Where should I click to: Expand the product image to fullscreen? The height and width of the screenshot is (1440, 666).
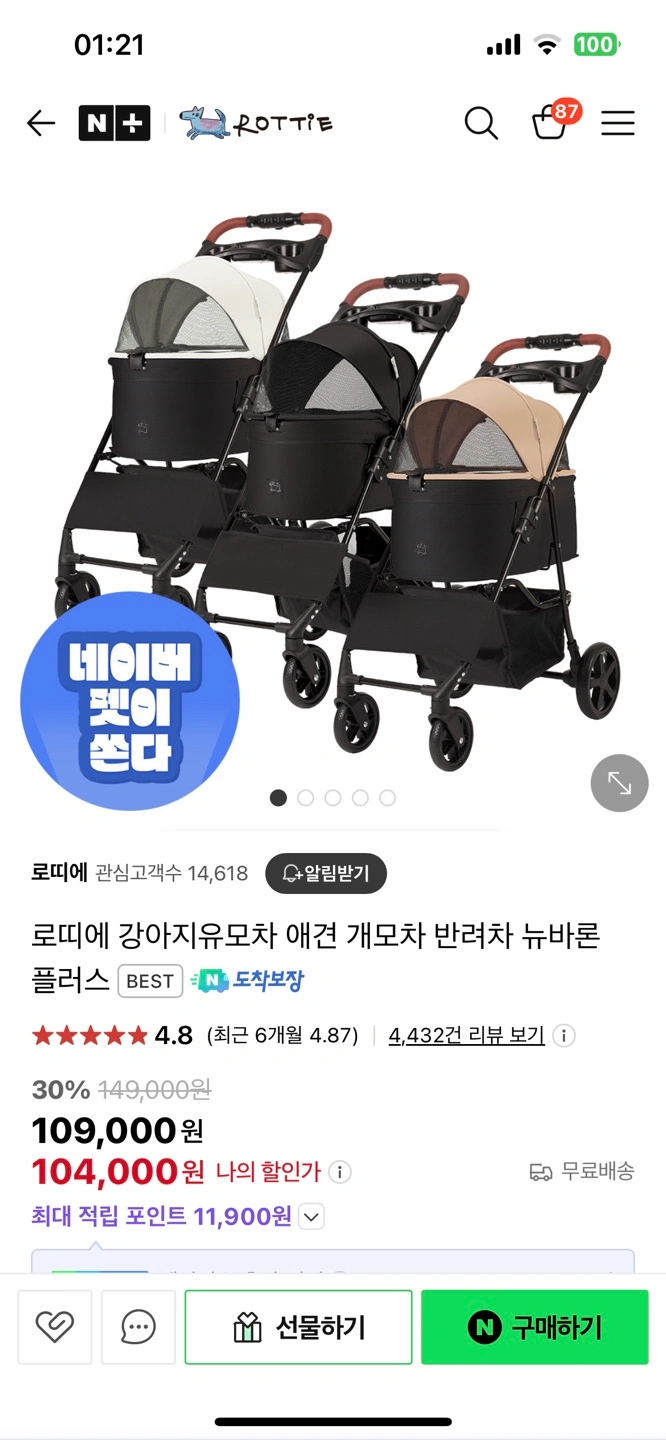(x=619, y=783)
